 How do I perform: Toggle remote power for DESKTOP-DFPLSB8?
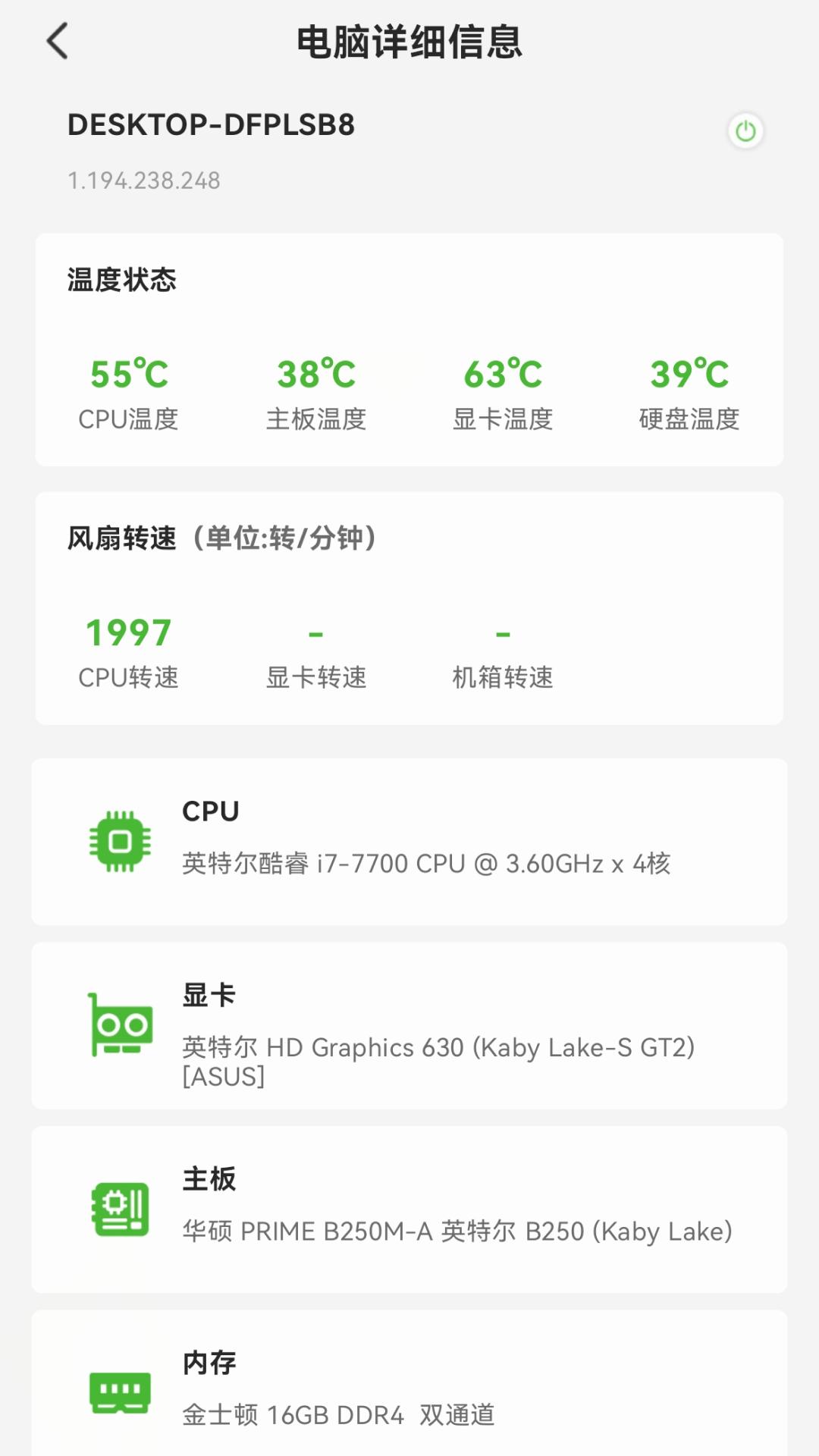[x=745, y=130]
